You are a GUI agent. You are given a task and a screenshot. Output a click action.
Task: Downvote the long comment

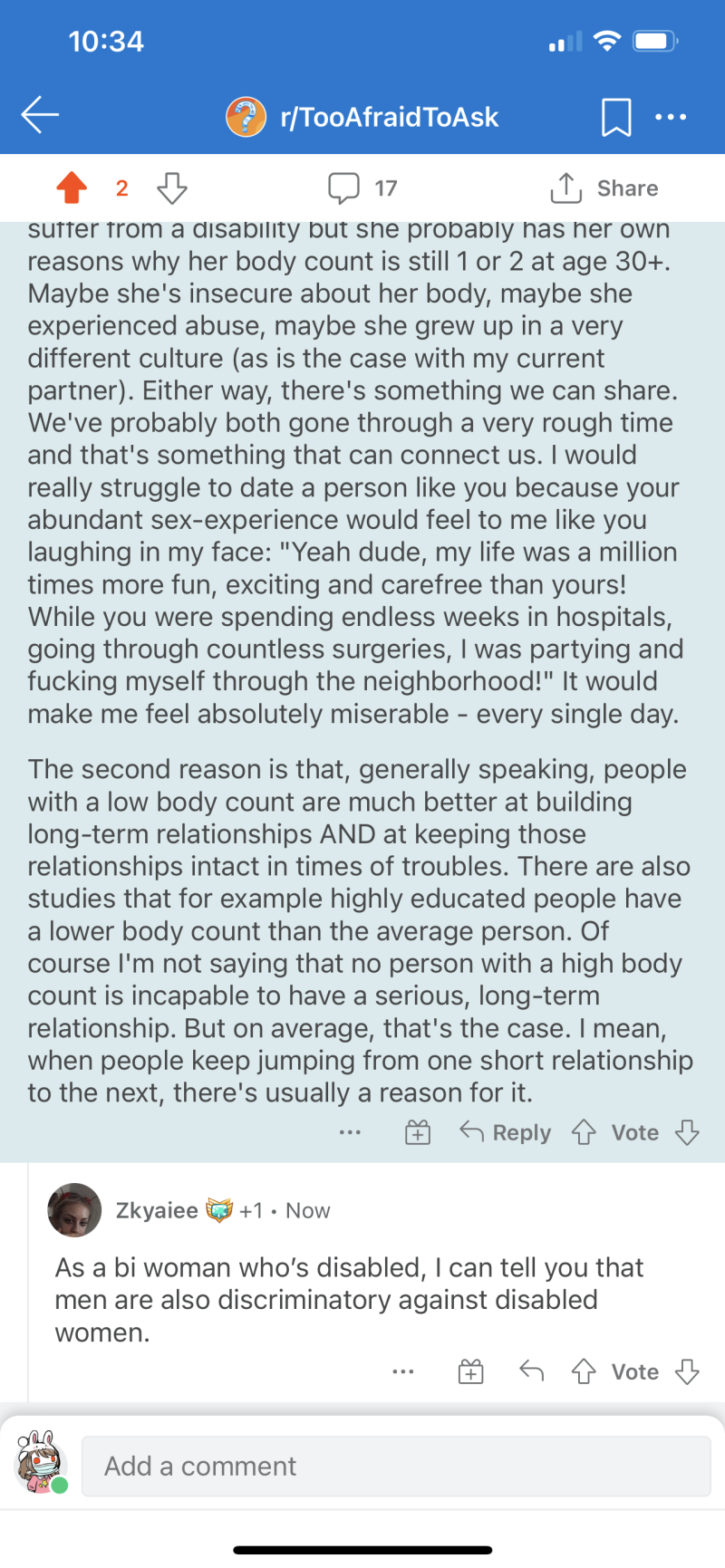[688, 1132]
